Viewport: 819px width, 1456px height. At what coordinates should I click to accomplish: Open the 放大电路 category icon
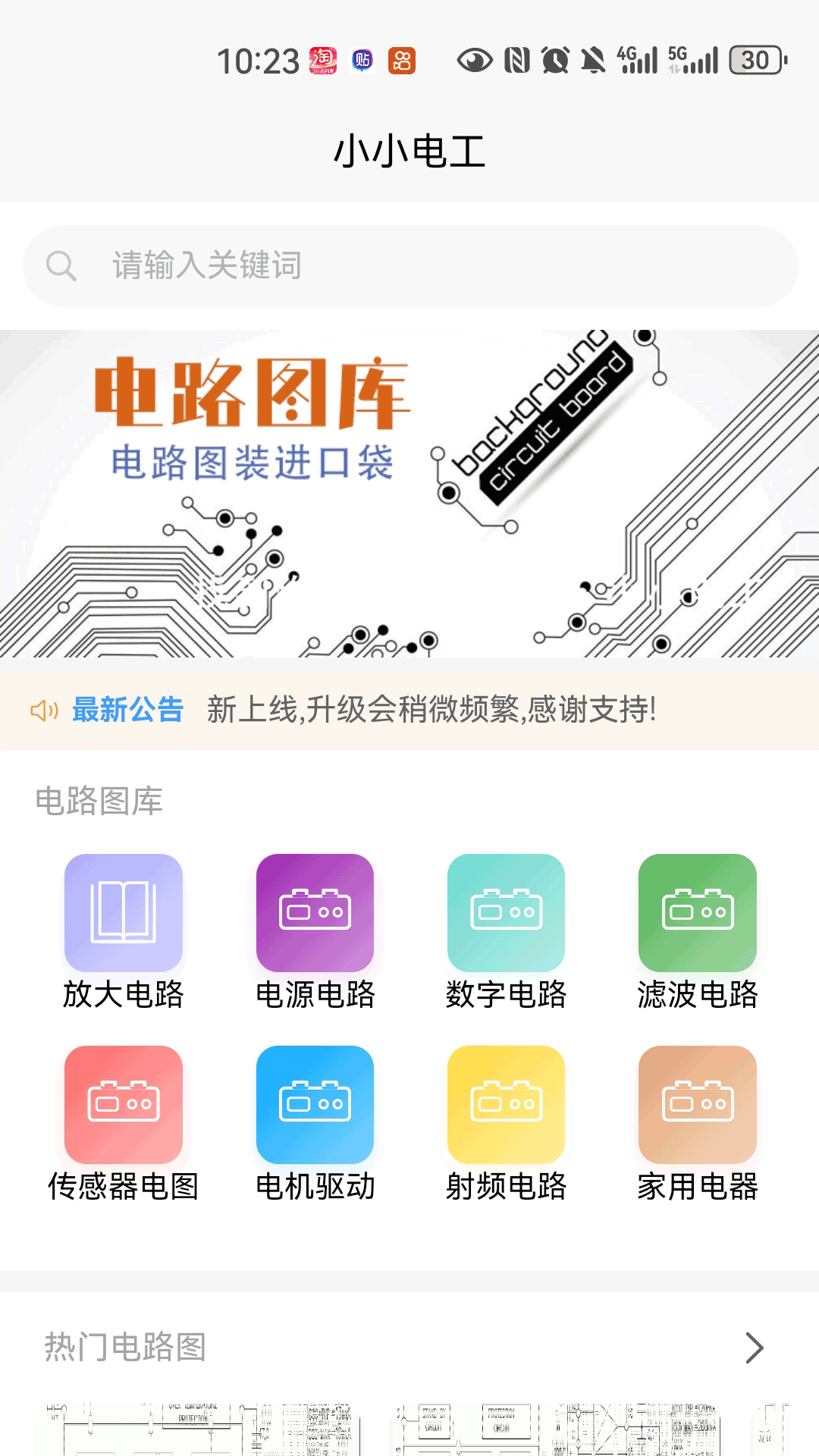click(124, 913)
